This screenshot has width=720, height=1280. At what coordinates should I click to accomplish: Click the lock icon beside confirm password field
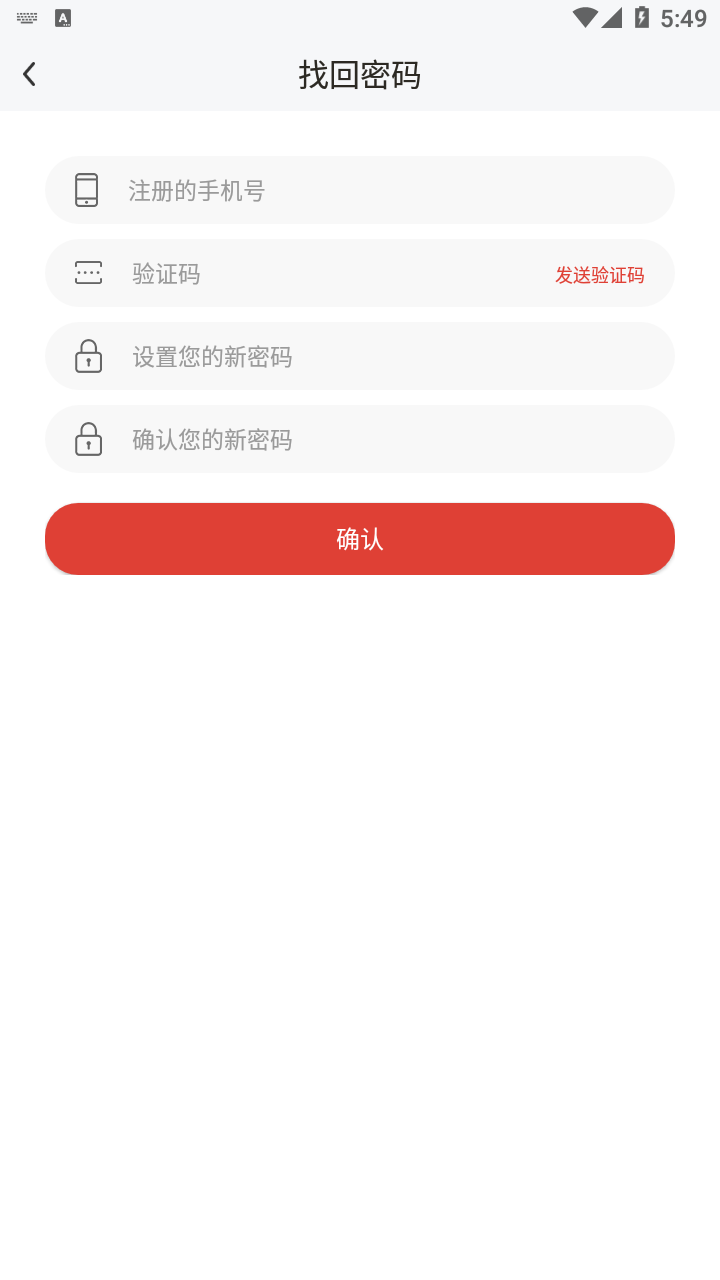pyautogui.click(x=88, y=439)
